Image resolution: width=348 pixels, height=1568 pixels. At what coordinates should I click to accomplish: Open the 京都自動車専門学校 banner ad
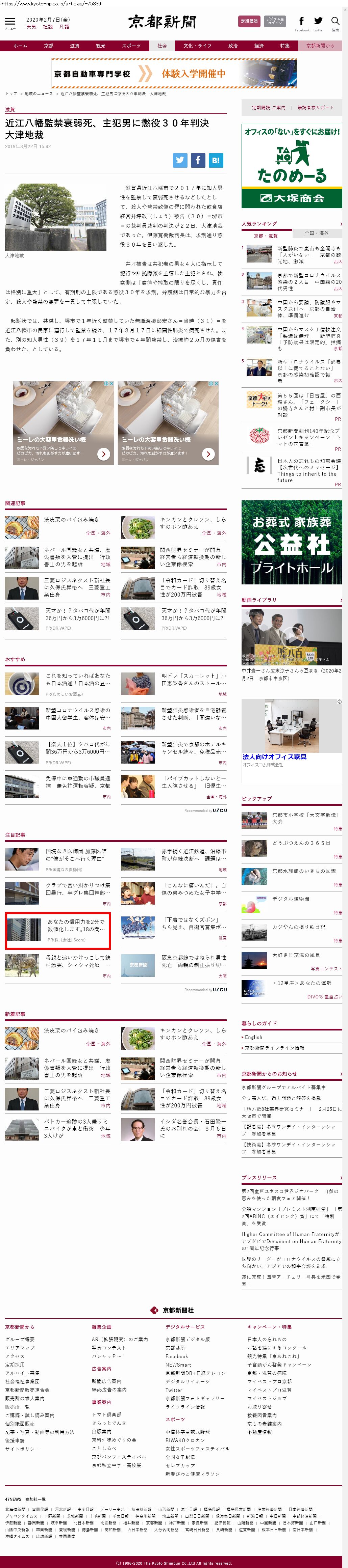tap(174, 74)
